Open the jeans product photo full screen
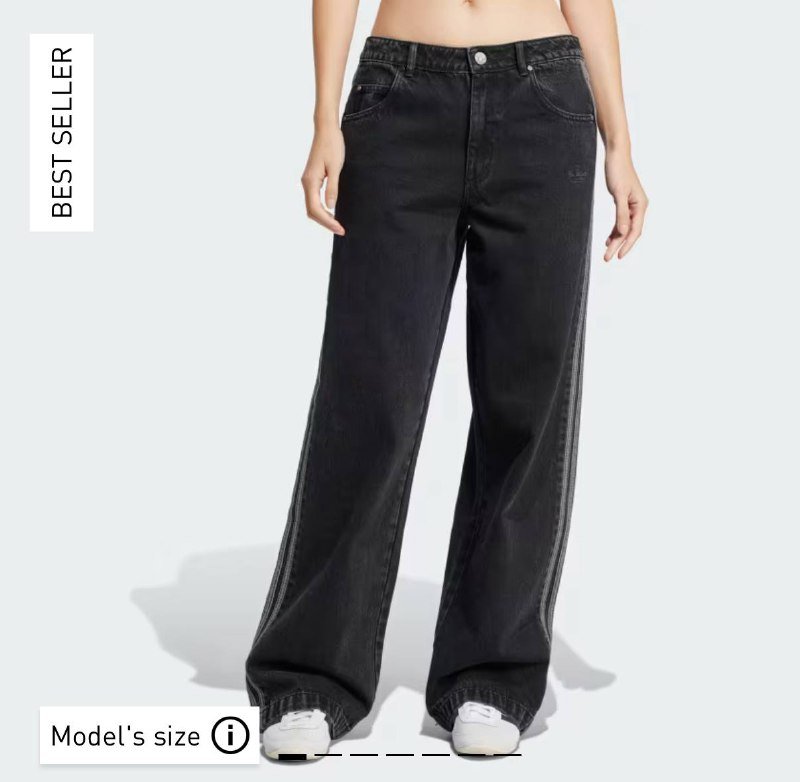 tap(460, 380)
